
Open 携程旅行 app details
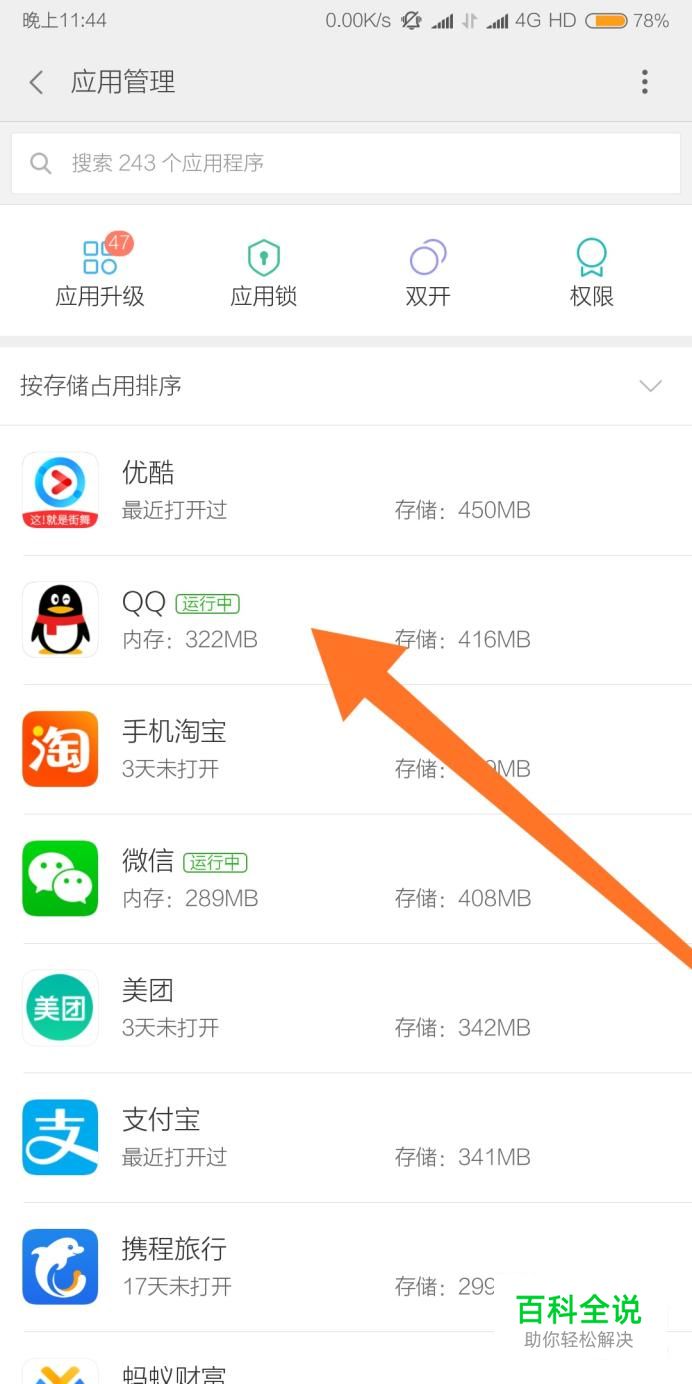346,1267
